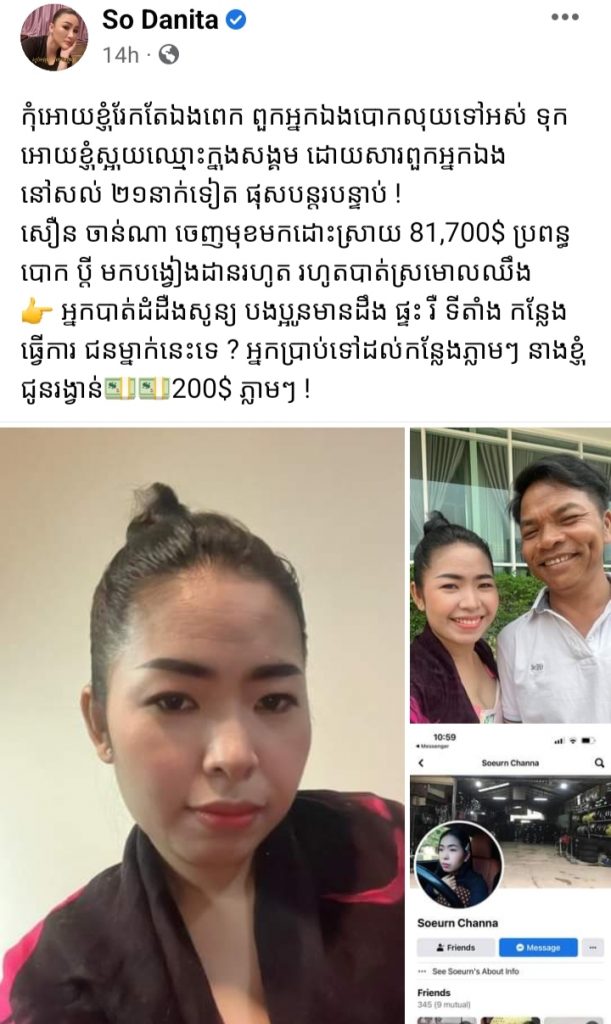
Task: Tap the 14h post timestamp
Action: point(120,55)
